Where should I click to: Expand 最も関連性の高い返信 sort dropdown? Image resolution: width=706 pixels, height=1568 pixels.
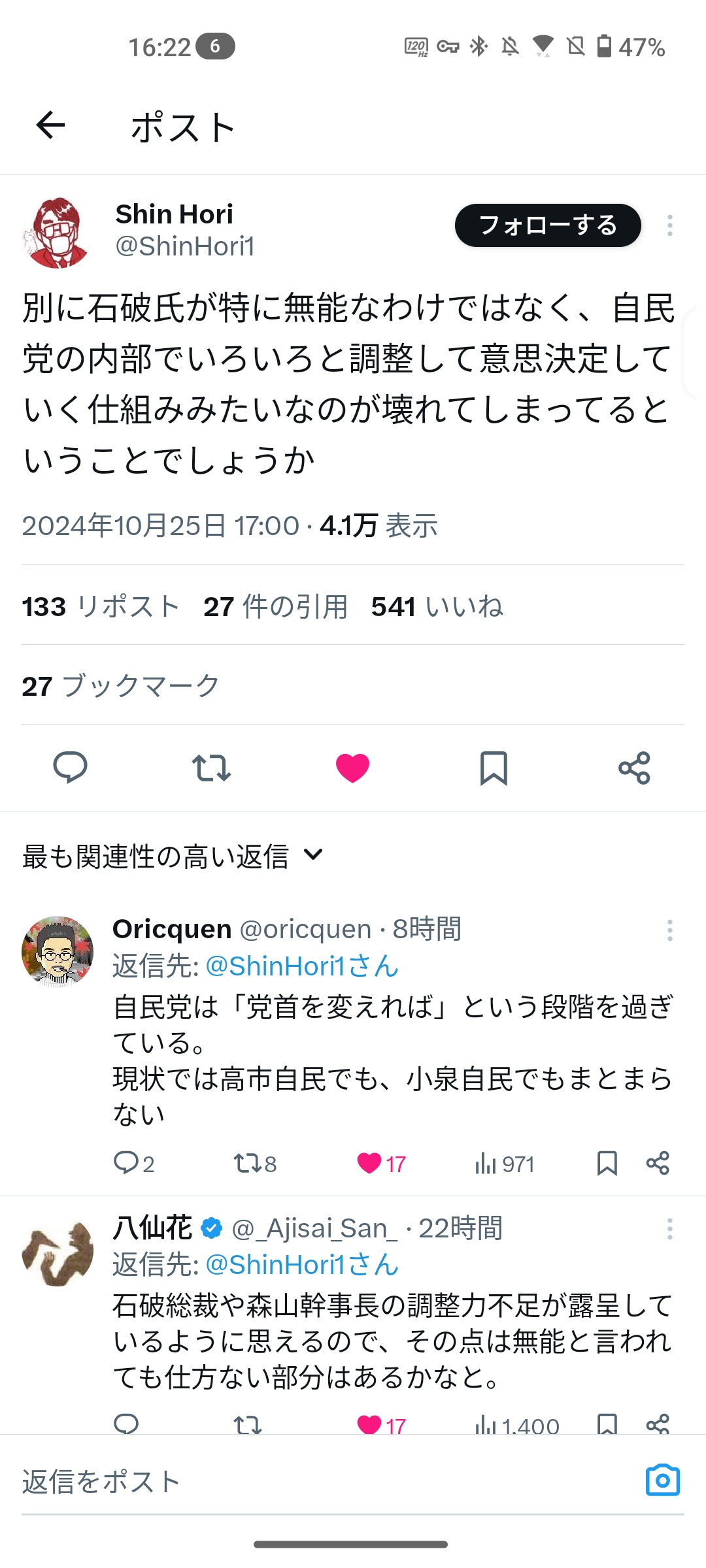[173, 856]
